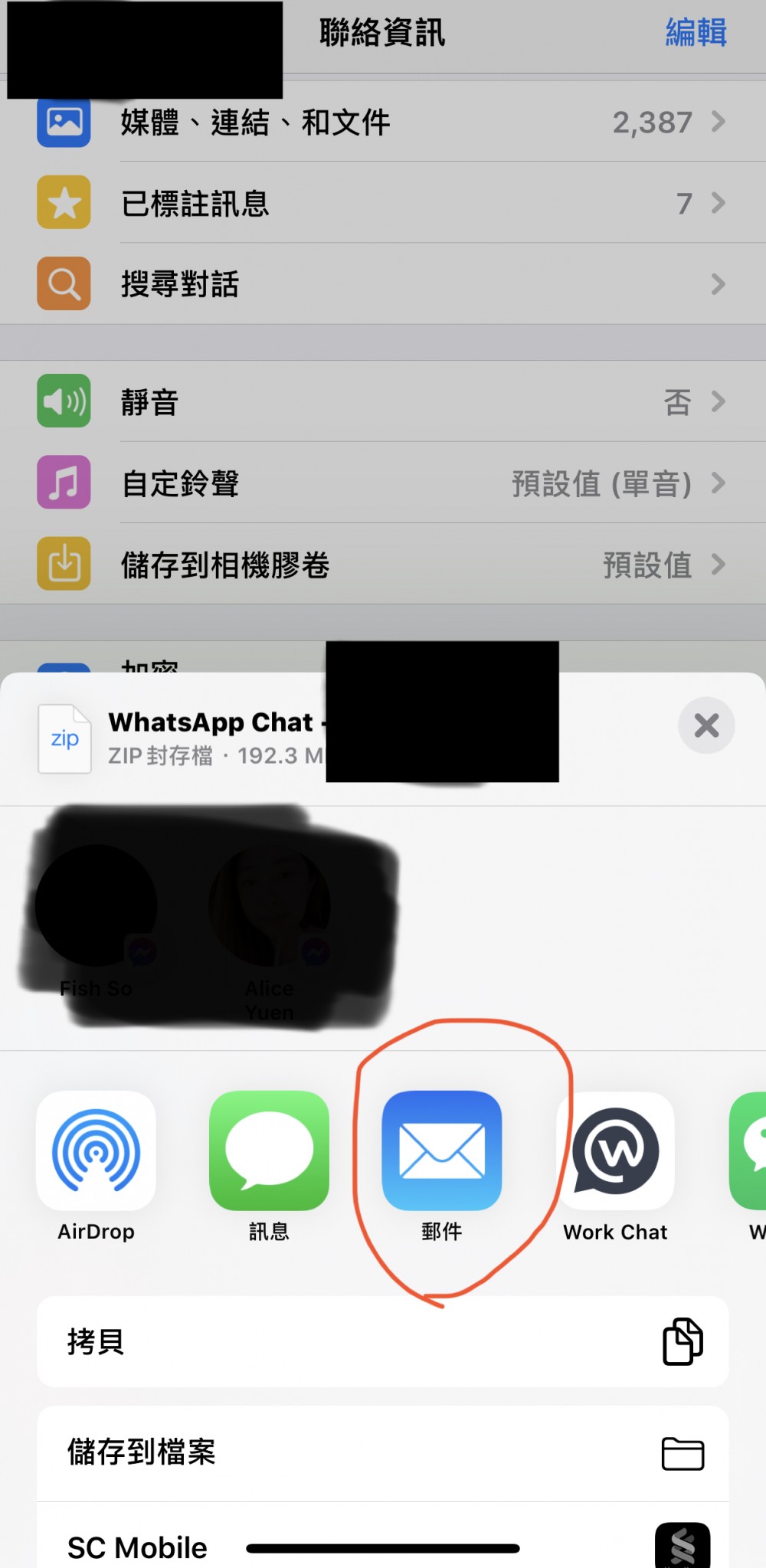Choose 儲存到檔案 to save to Files
Image resolution: width=766 pixels, height=1568 pixels.
382,1452
